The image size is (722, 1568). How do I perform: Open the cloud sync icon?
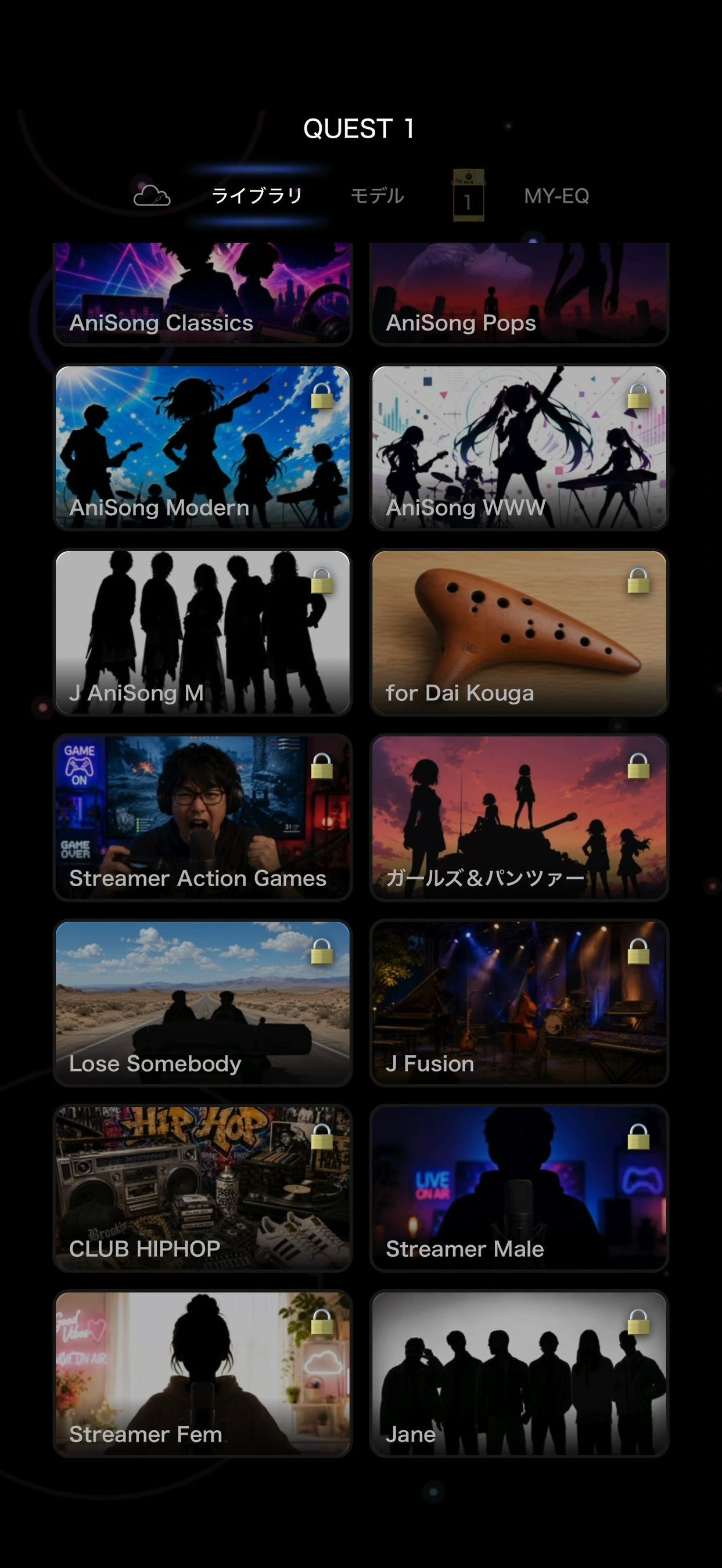click(152, 196)
